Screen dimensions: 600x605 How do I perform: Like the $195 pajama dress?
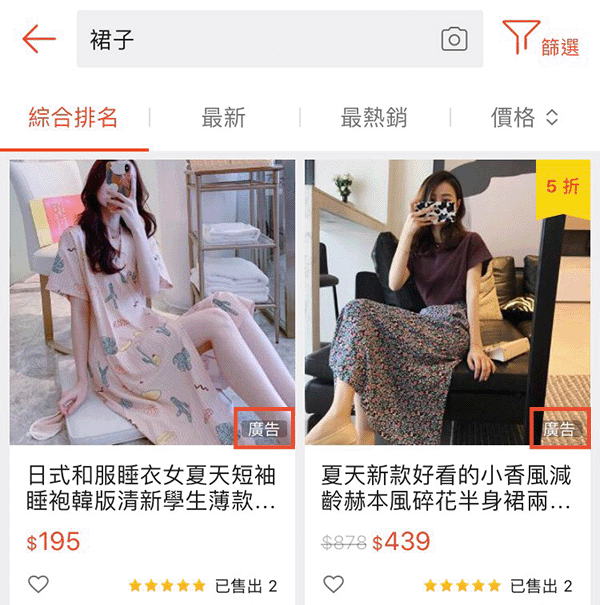click(x=38, y=585)
